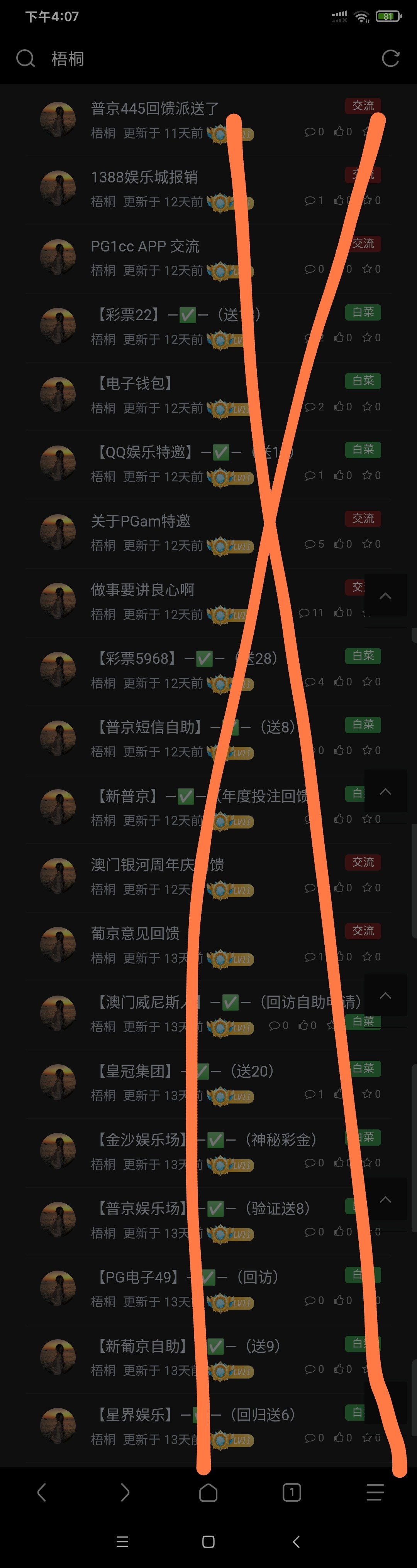Open the browser hamburger menu

coord(375,1492)
